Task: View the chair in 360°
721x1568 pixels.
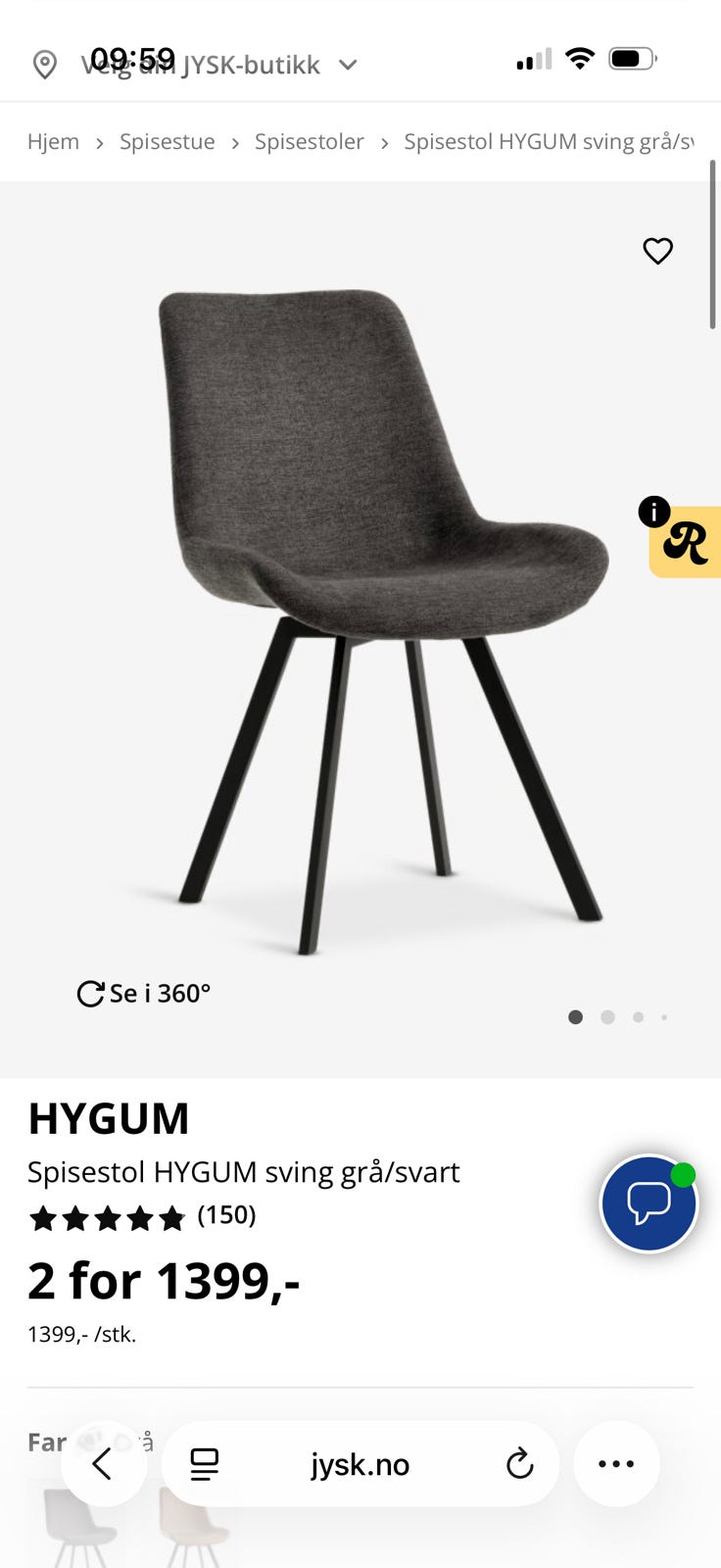Action: click(144, 994)
